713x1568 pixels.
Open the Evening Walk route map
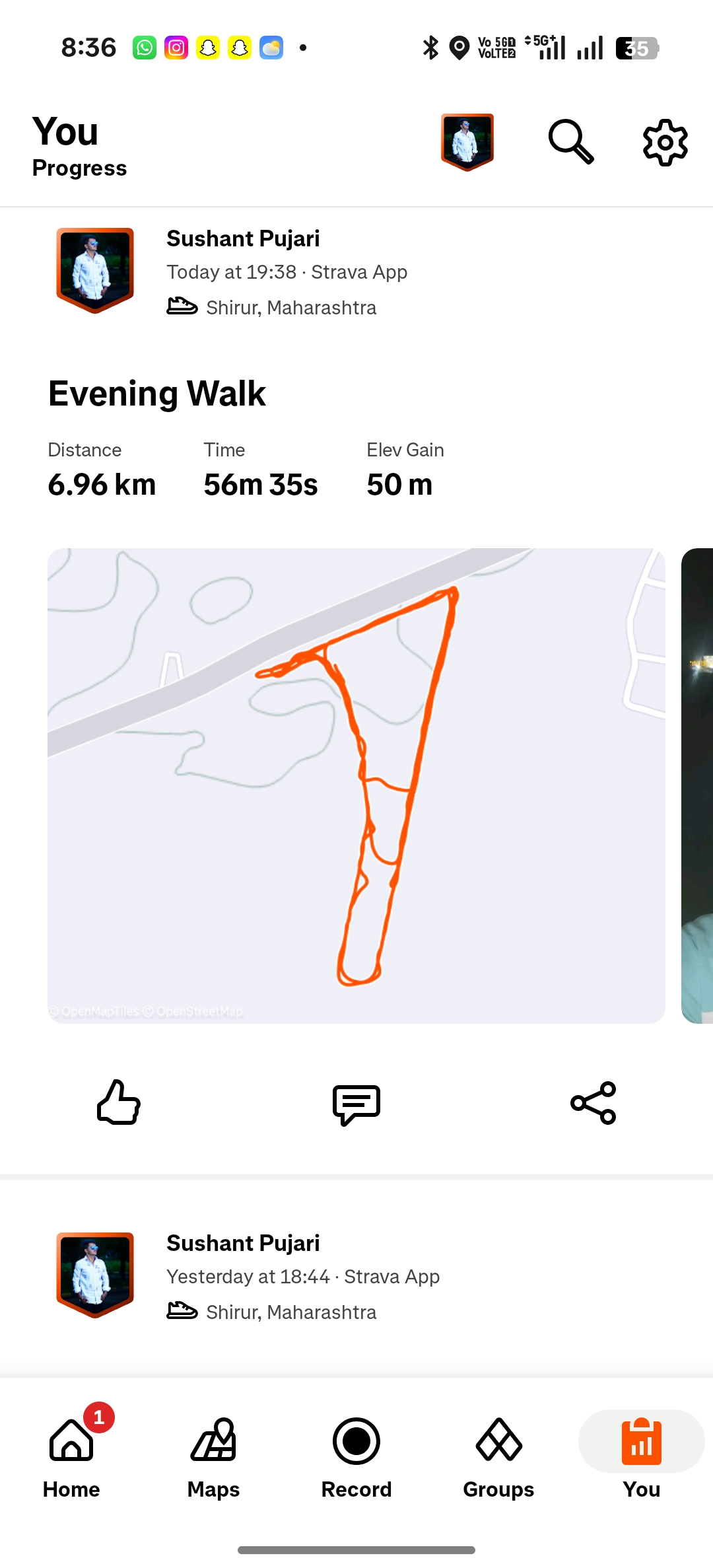(x=356, y=785)
